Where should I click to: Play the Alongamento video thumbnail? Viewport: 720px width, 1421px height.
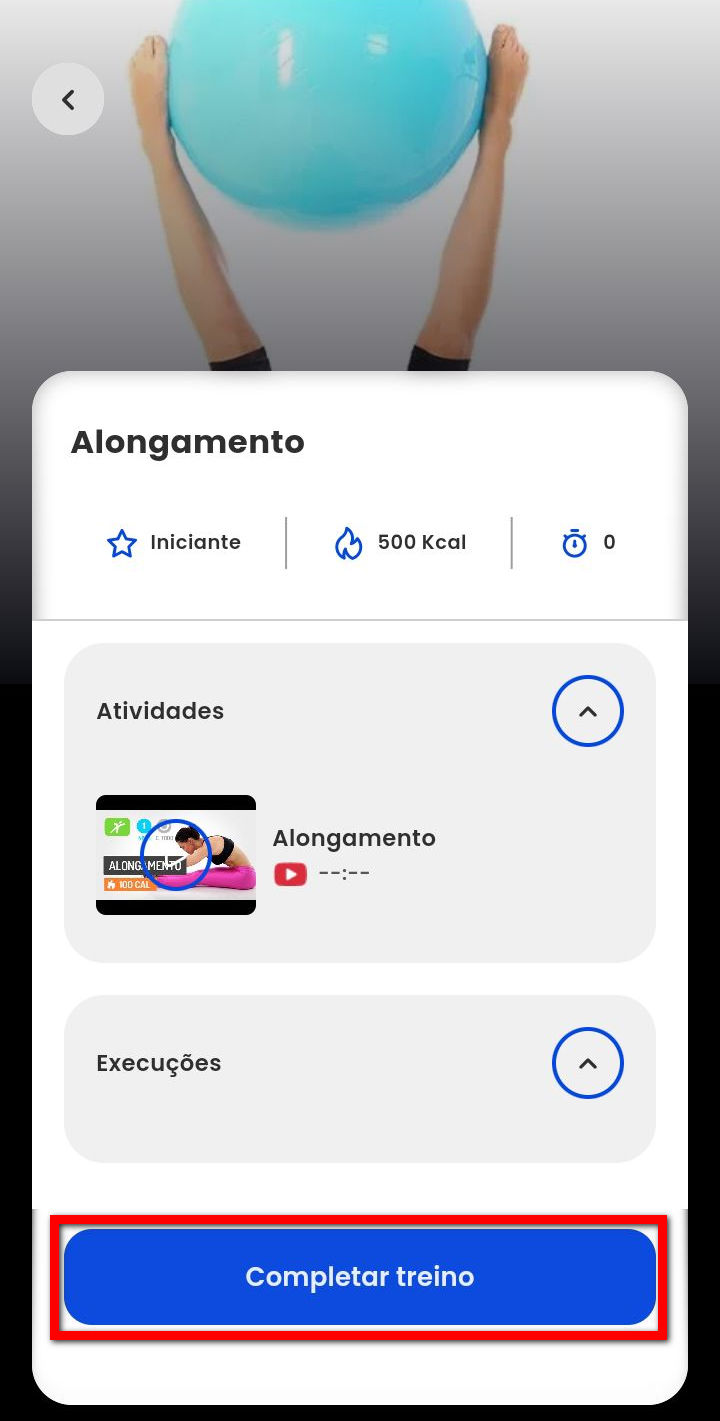pos(176,855)
